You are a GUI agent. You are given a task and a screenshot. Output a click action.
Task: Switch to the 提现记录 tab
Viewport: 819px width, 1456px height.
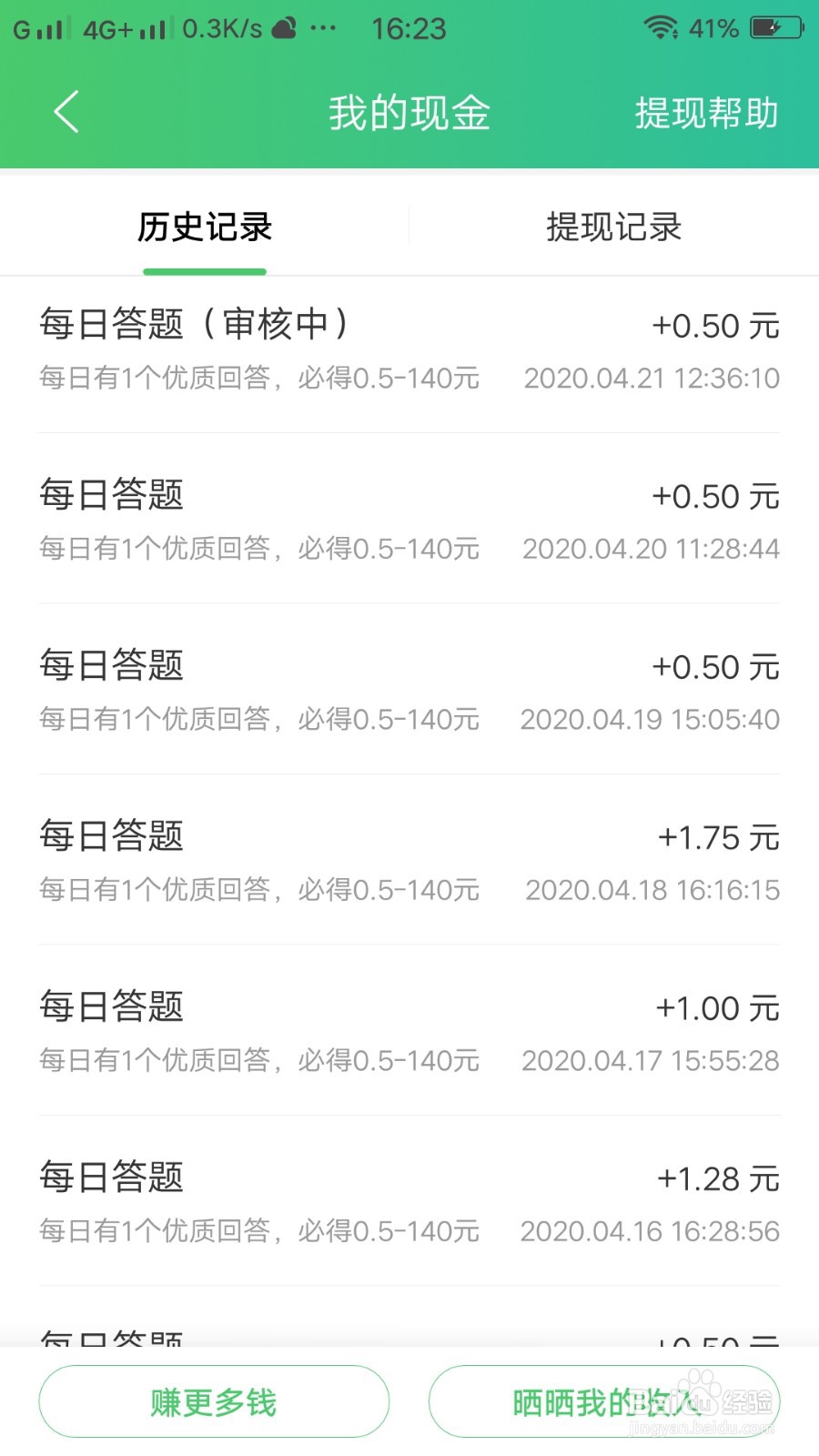click(x=613, y=227)
